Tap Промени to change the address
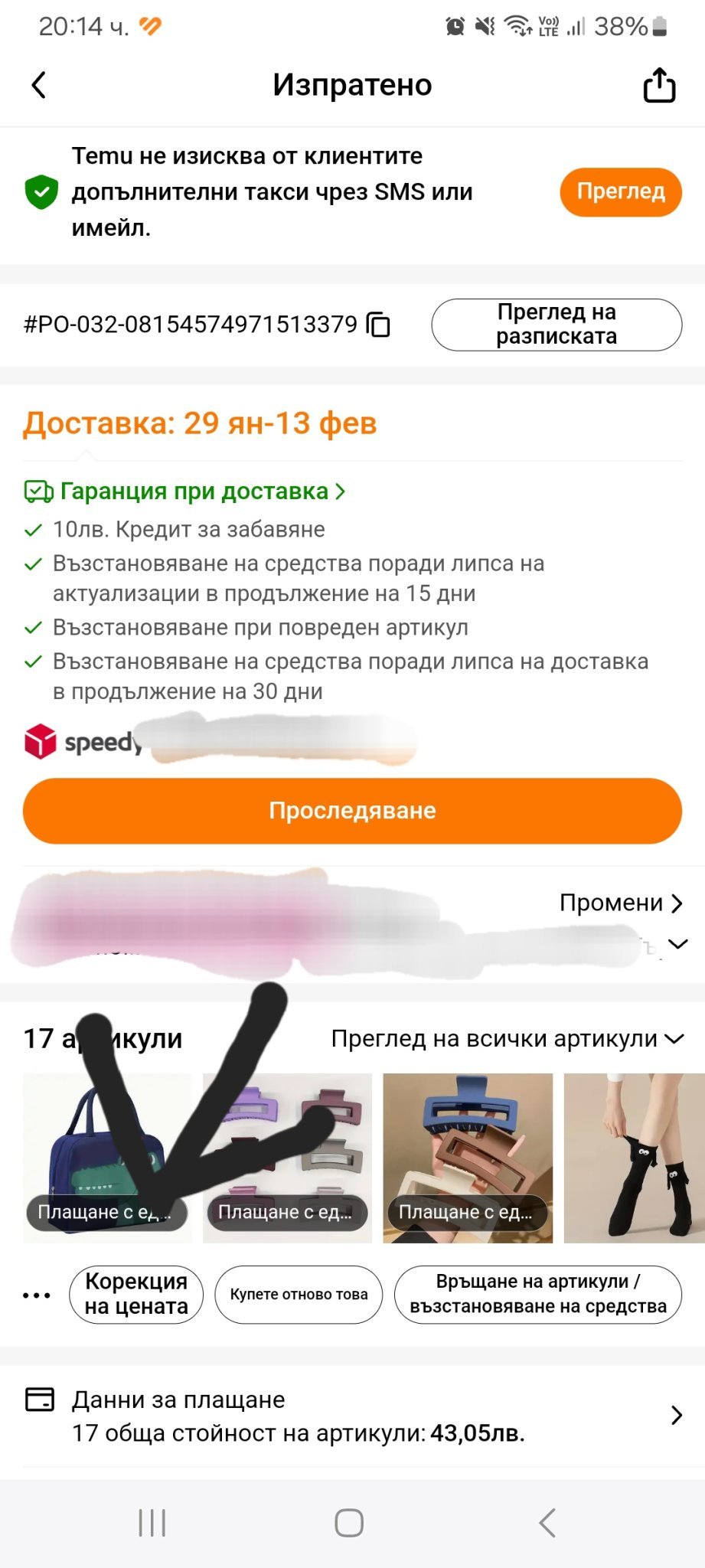Screen dimensions: 705x1568 tap(620, 903)
